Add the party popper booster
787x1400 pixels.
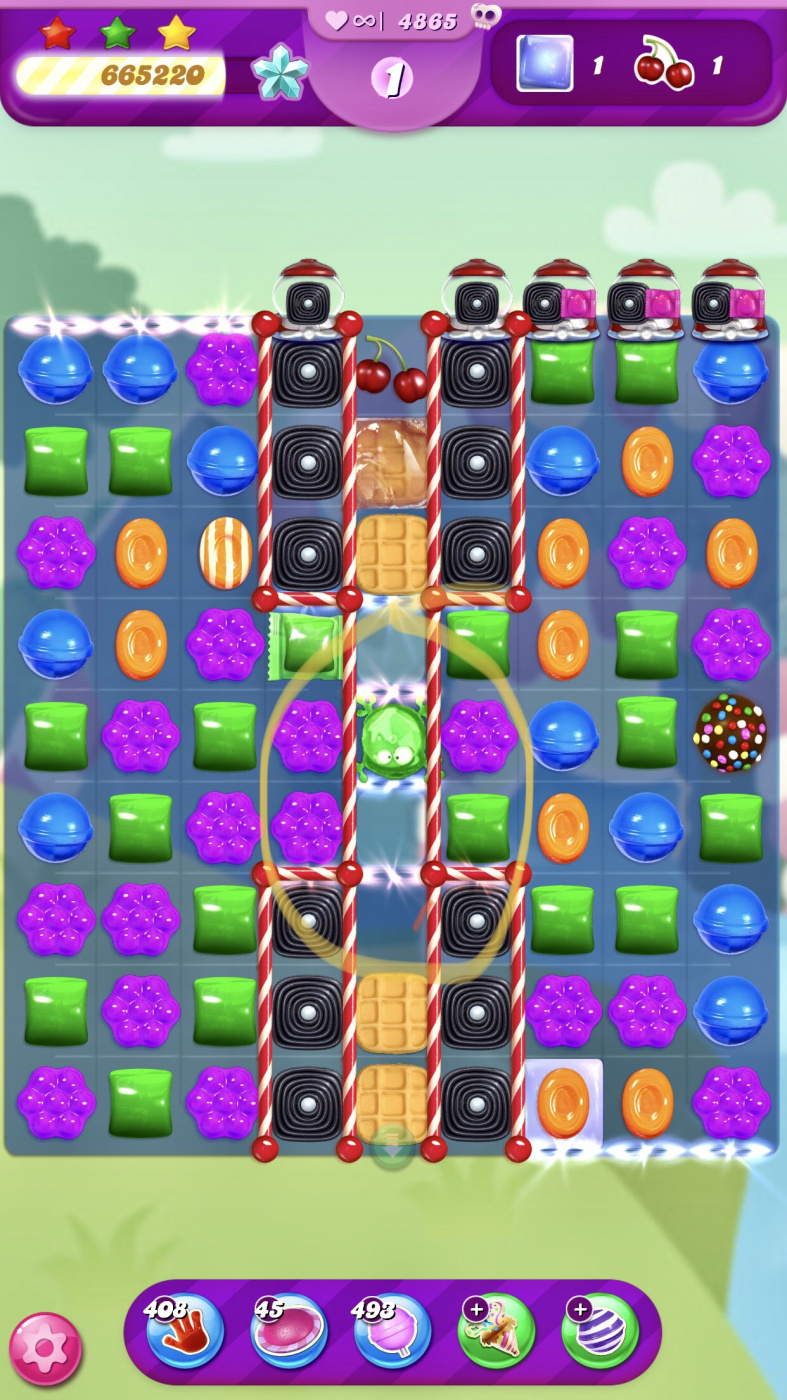click(497, 1331)
